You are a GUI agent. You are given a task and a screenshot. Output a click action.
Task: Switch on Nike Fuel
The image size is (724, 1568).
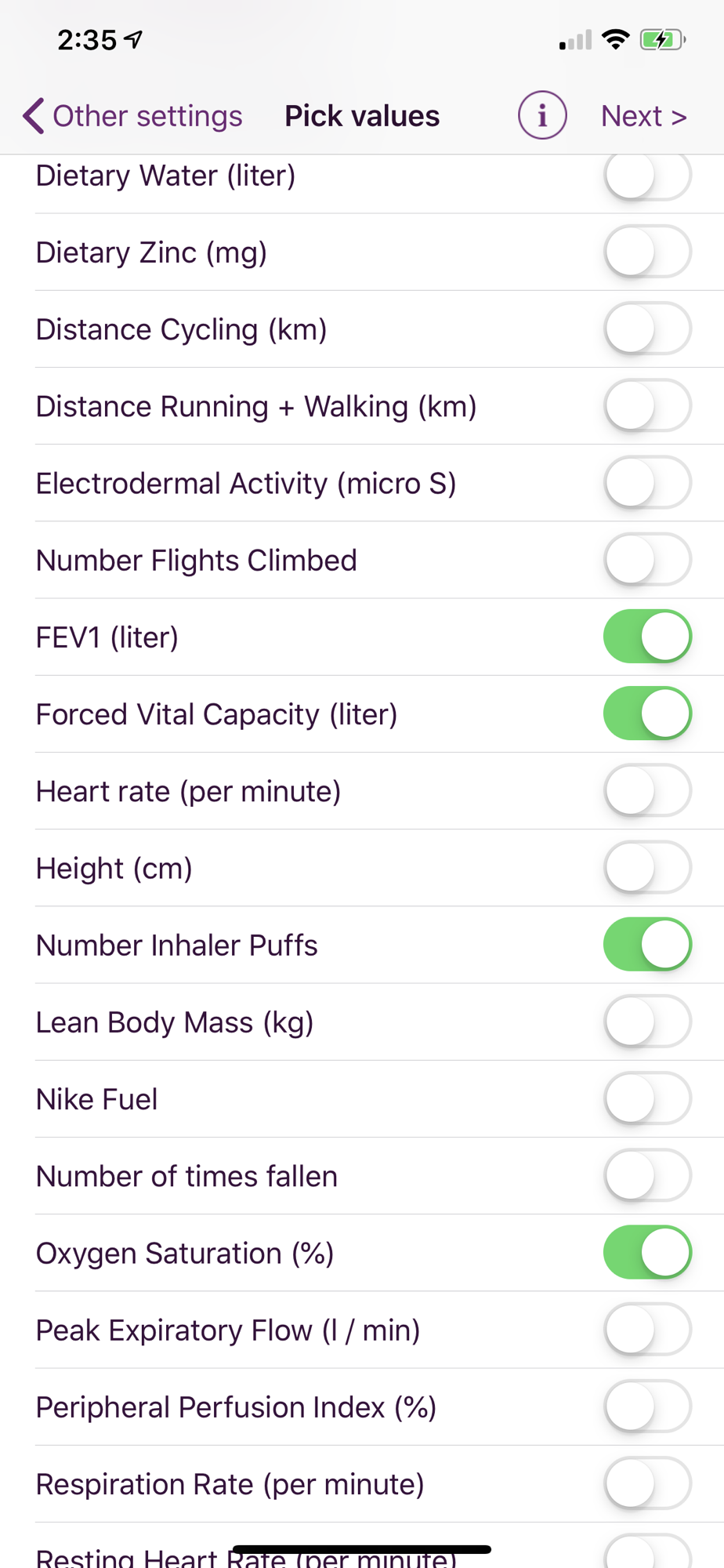click(x=647, y=1098)
